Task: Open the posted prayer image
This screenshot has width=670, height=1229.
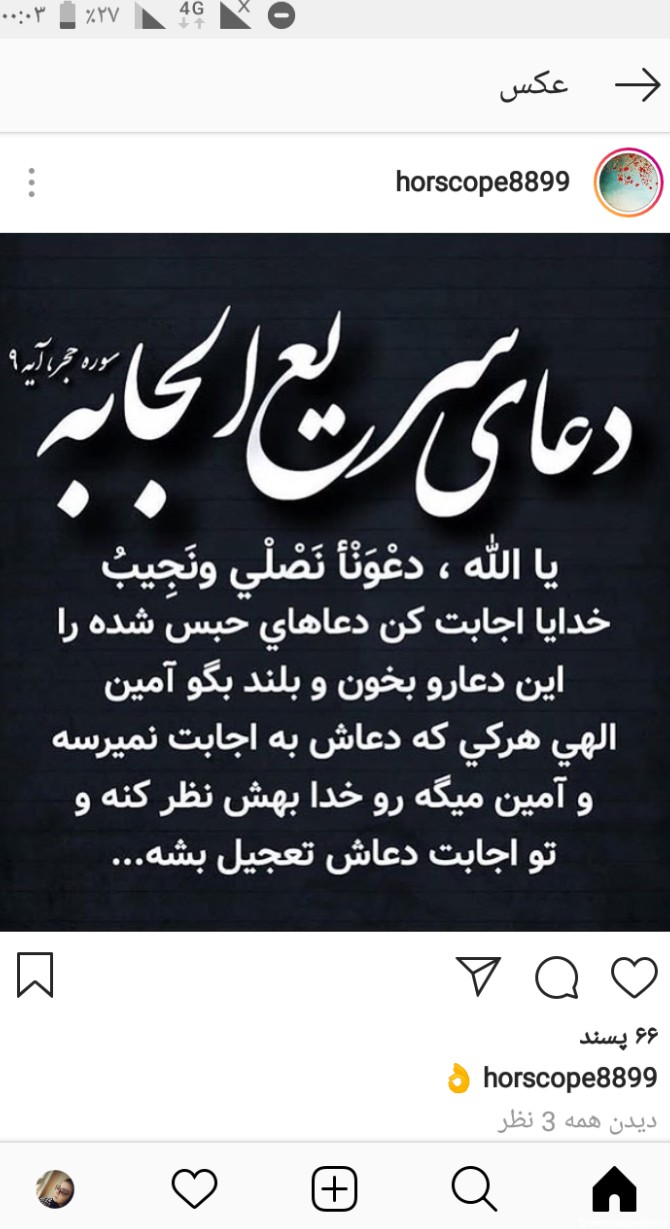Action: [x=335, y=582]
